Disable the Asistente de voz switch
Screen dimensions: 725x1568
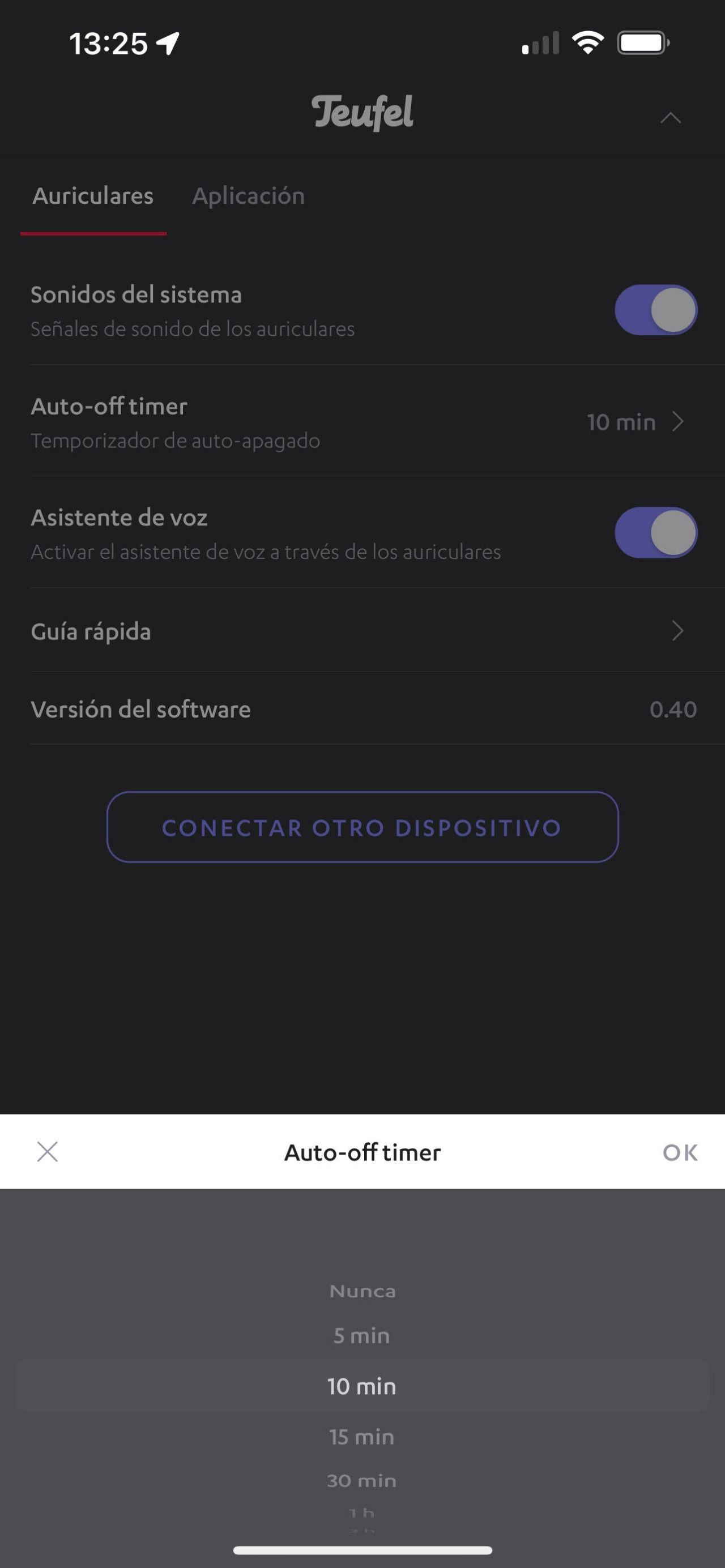655,533
